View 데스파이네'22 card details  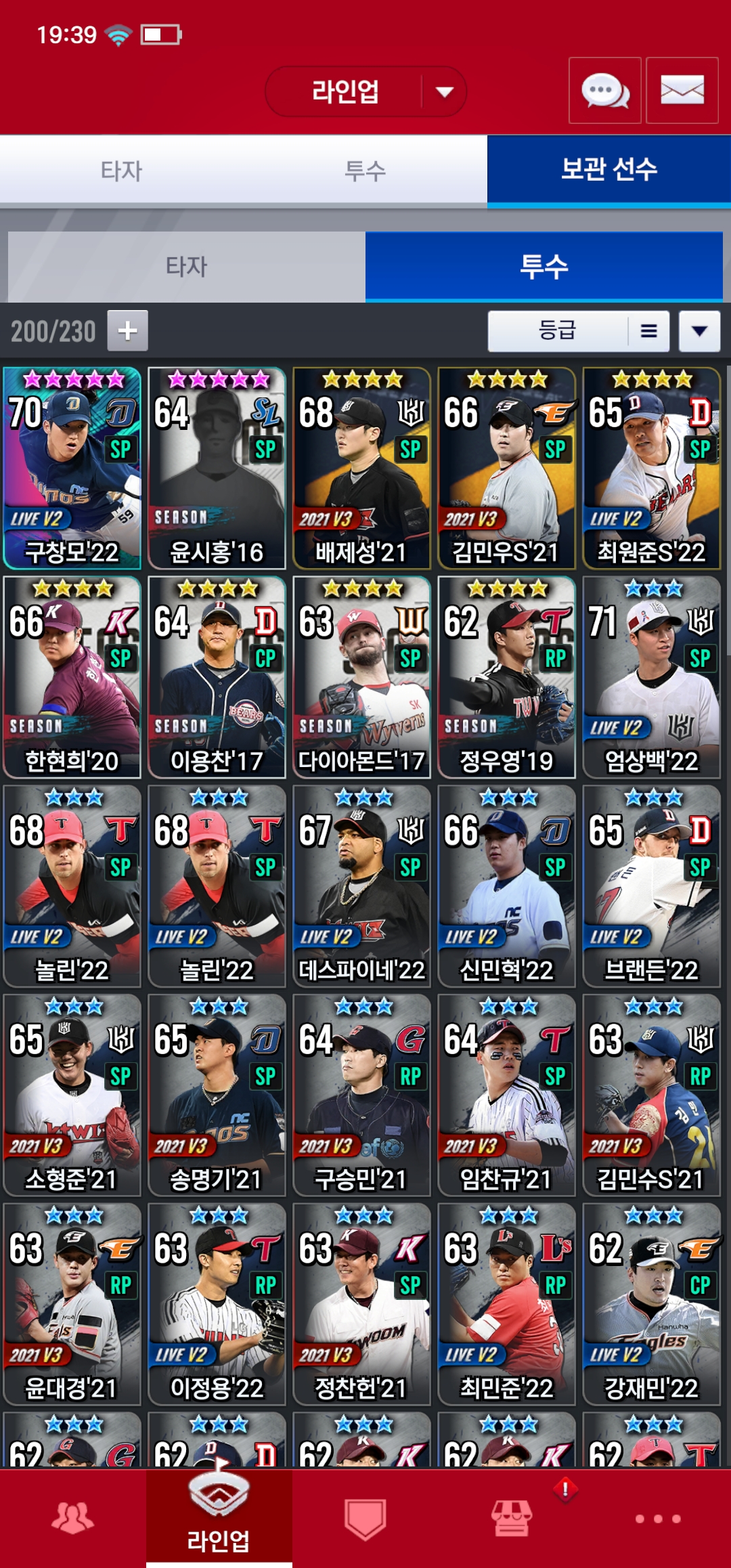pos(361,886)
